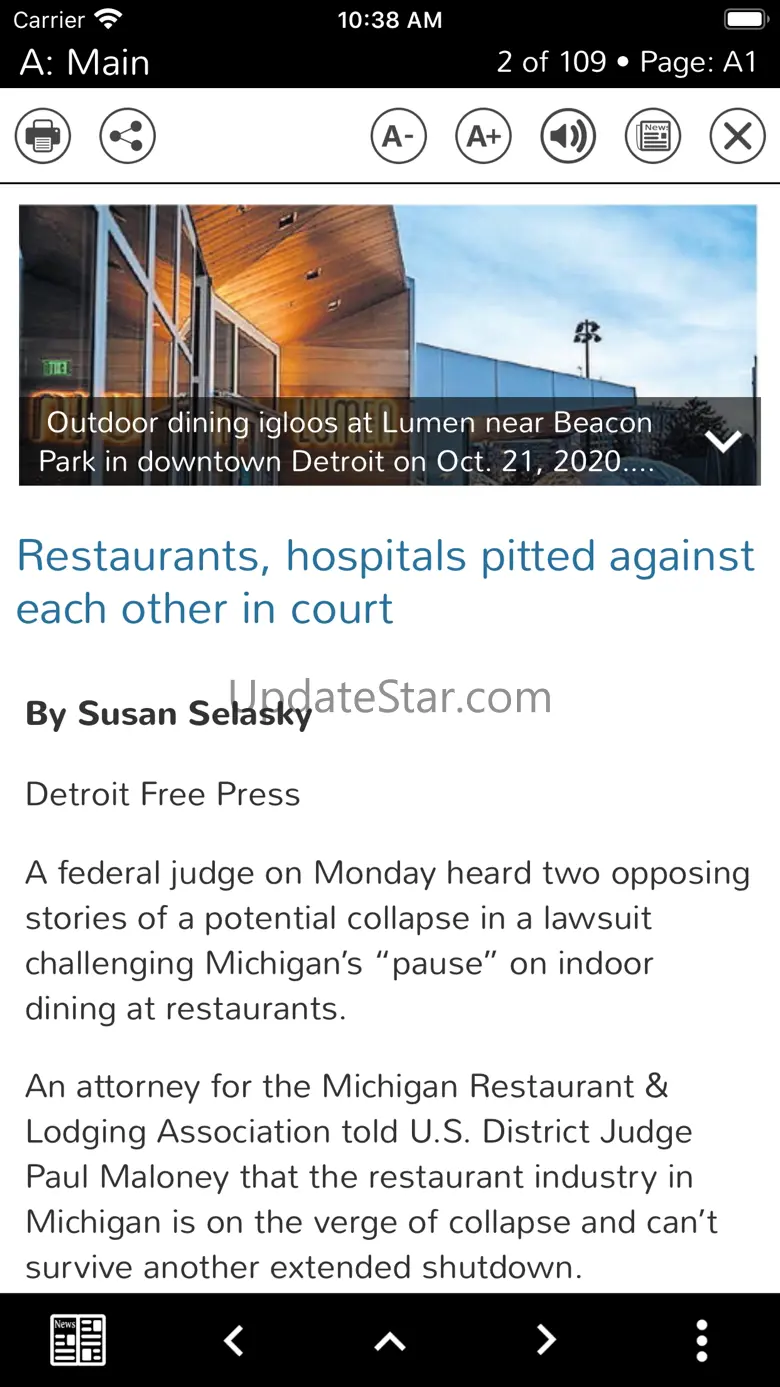Viewport: 780px width, 1387px height.
Task: Tap the up arrow in bottom bar
Action: pyautogui.click(x=390, y=1340)
